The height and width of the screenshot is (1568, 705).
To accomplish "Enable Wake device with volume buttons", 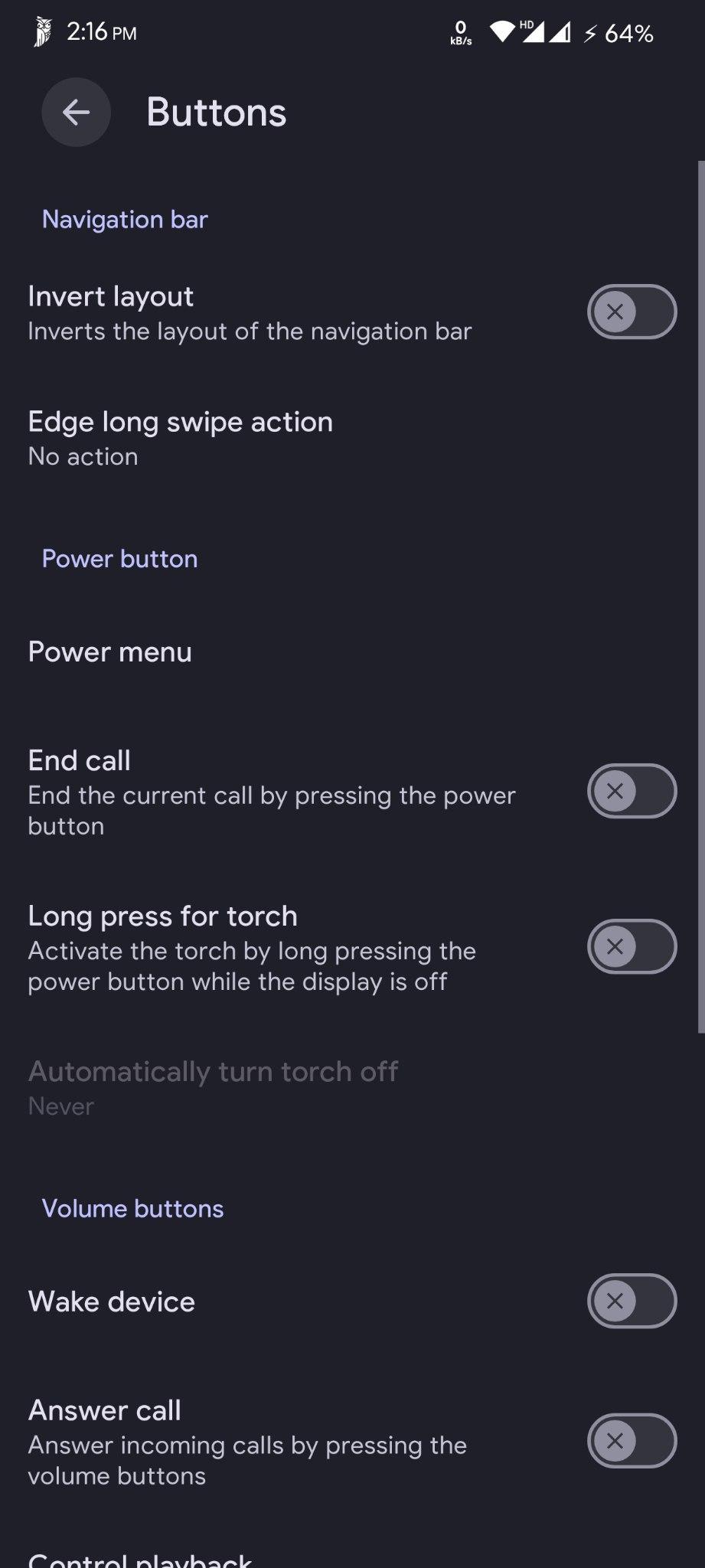I will tap(632, 1301).
